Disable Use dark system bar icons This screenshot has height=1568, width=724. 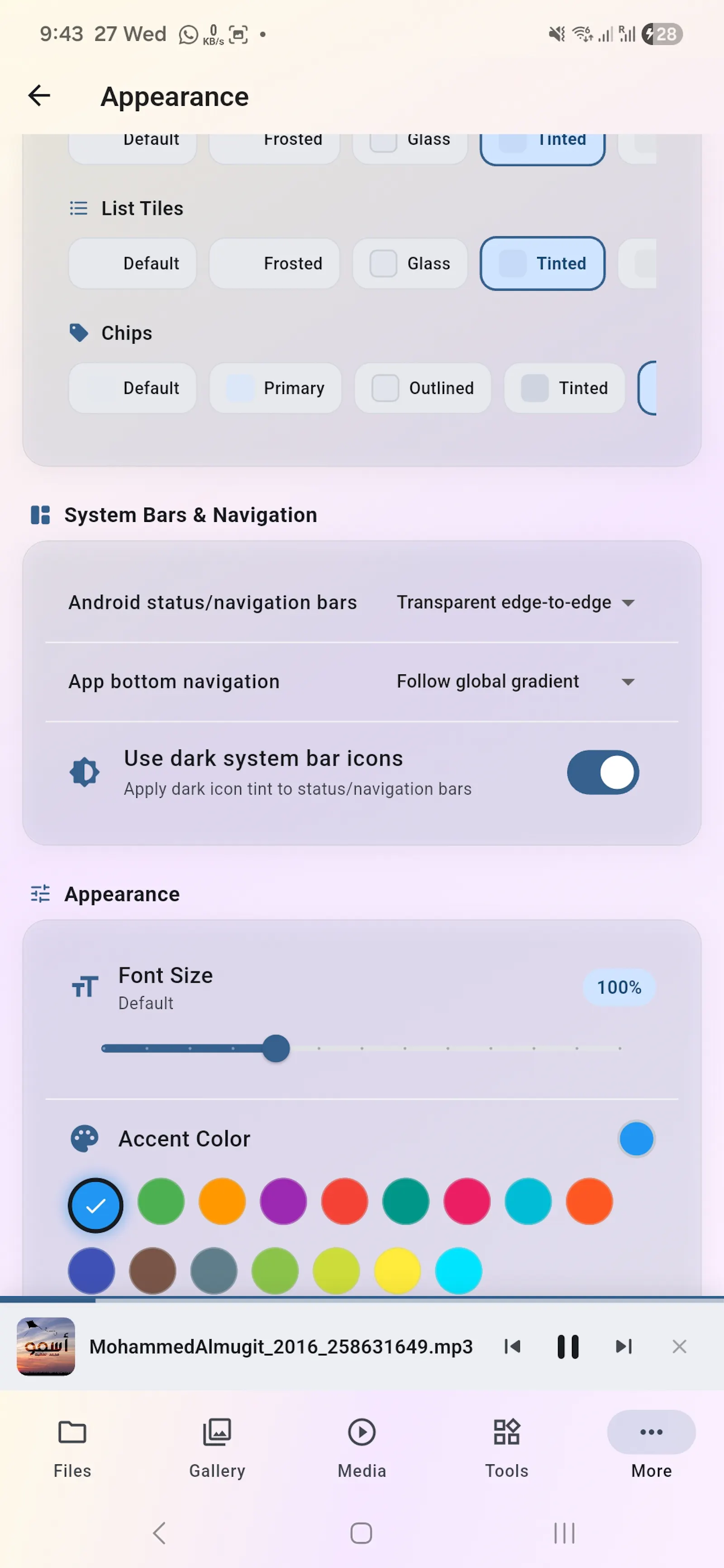pyautogui.click(x=603, y=772)
